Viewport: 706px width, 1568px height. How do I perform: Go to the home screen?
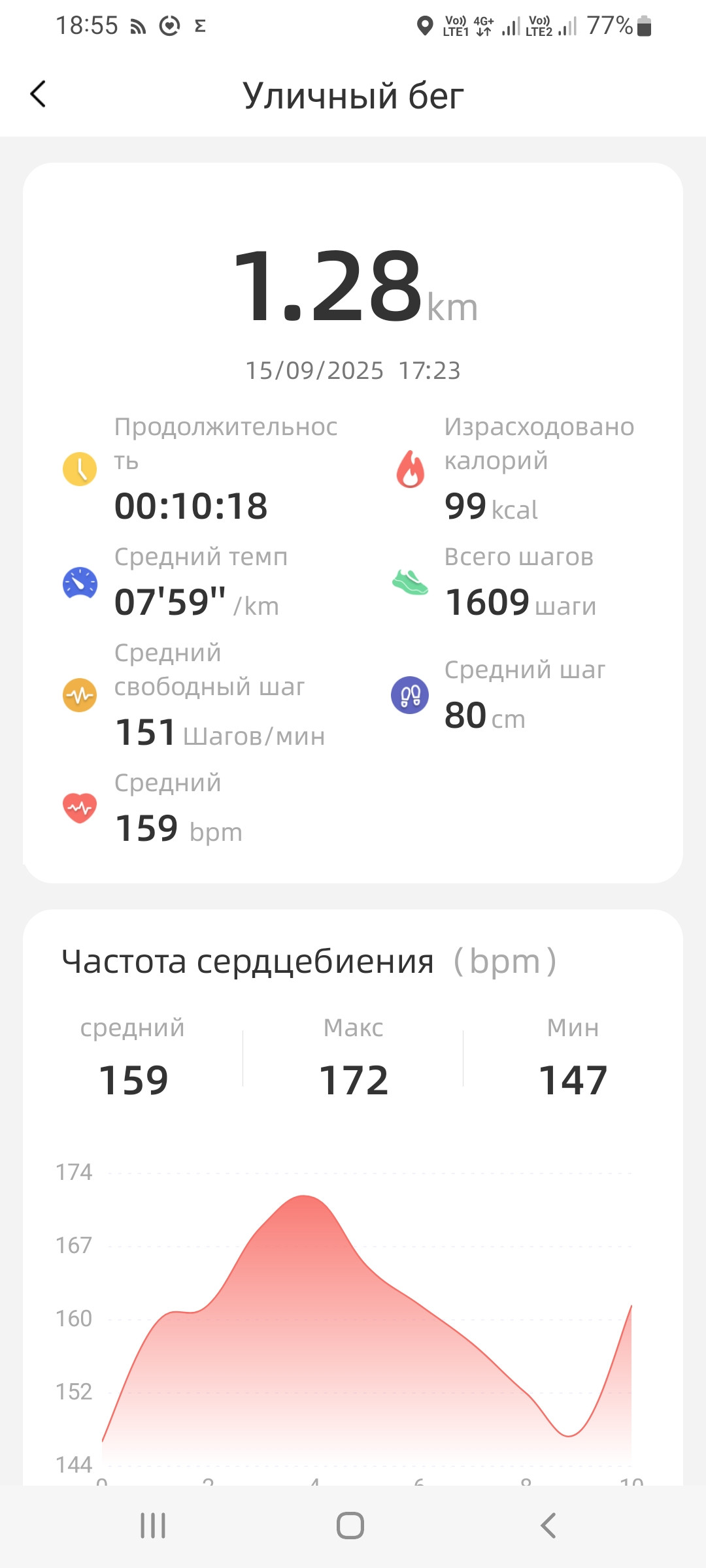(350, 1526)
